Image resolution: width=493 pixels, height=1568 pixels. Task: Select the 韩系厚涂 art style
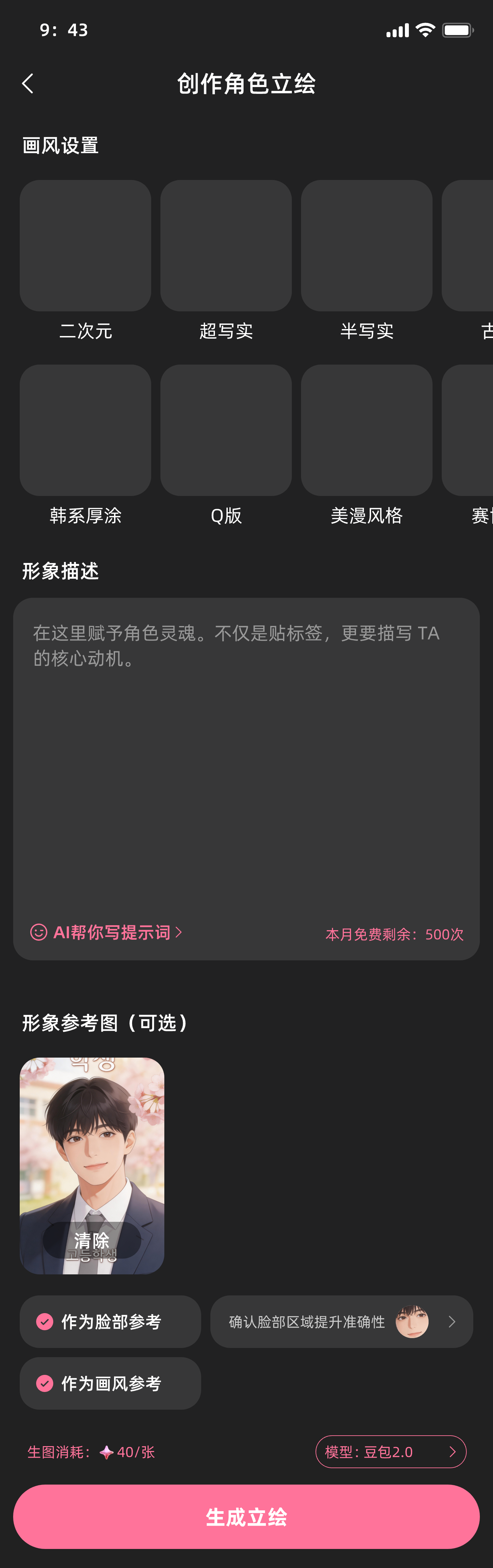(x=85, y=430)
